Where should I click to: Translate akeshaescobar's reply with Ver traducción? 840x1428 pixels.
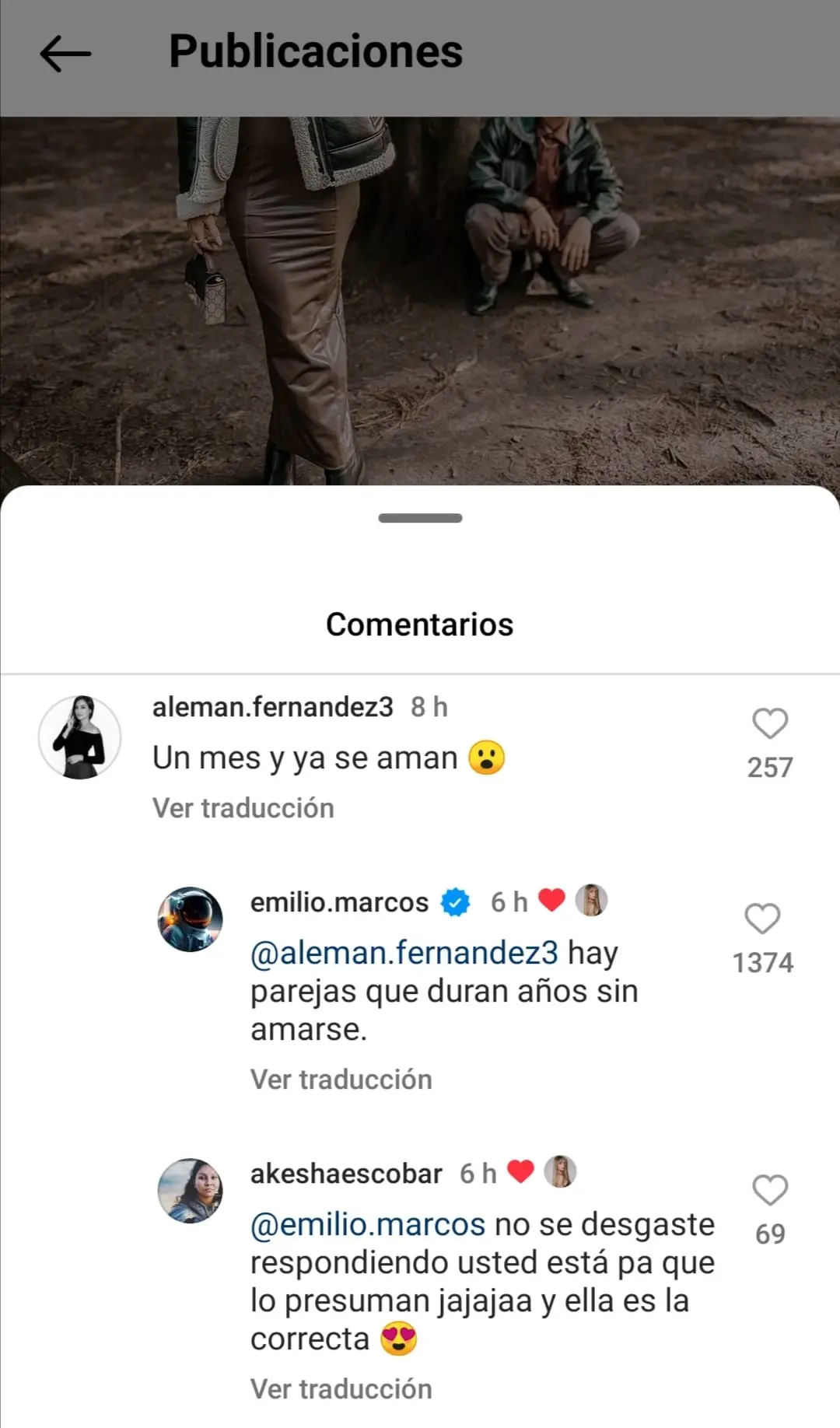click(341, 1390)
